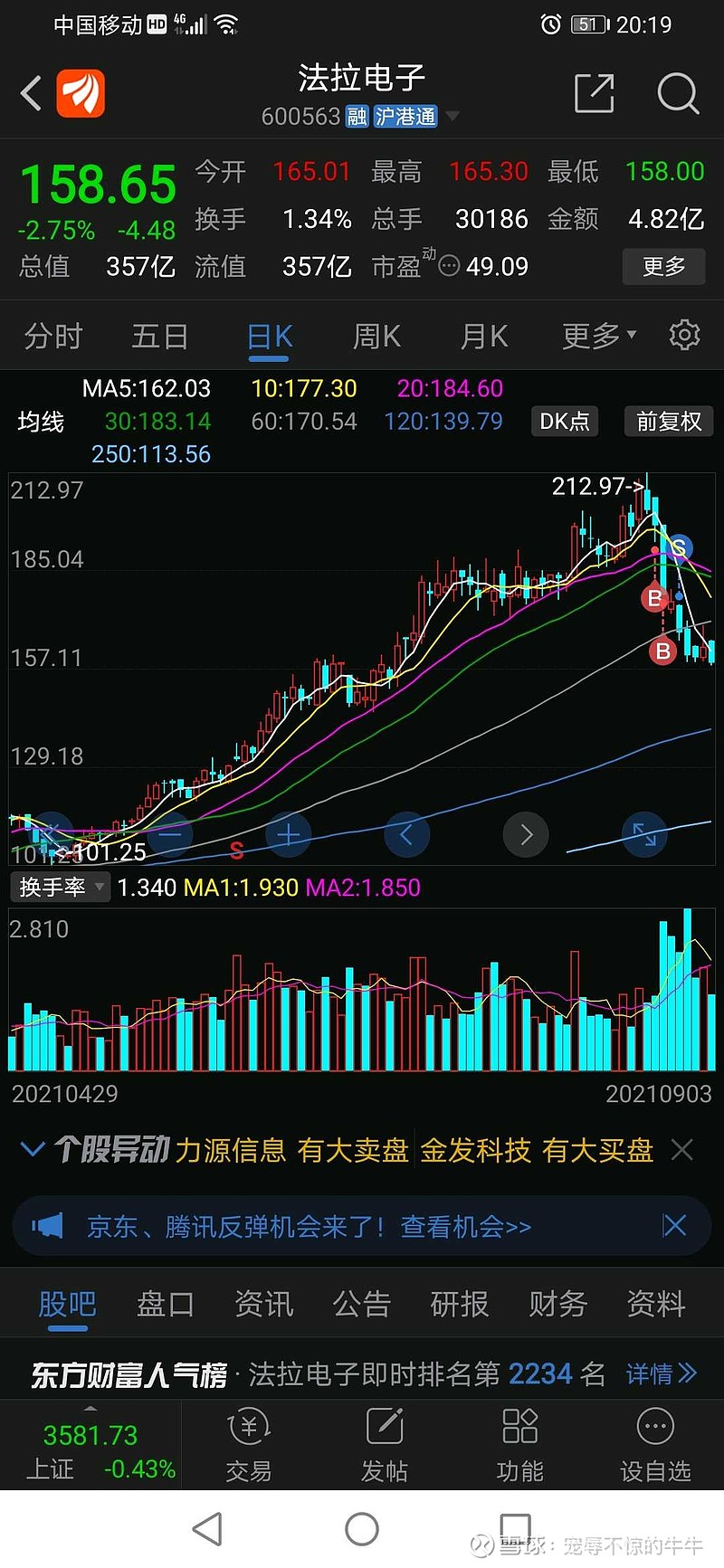
Task: Tap 更多 to show more quote details
Action: click(663, 267)
